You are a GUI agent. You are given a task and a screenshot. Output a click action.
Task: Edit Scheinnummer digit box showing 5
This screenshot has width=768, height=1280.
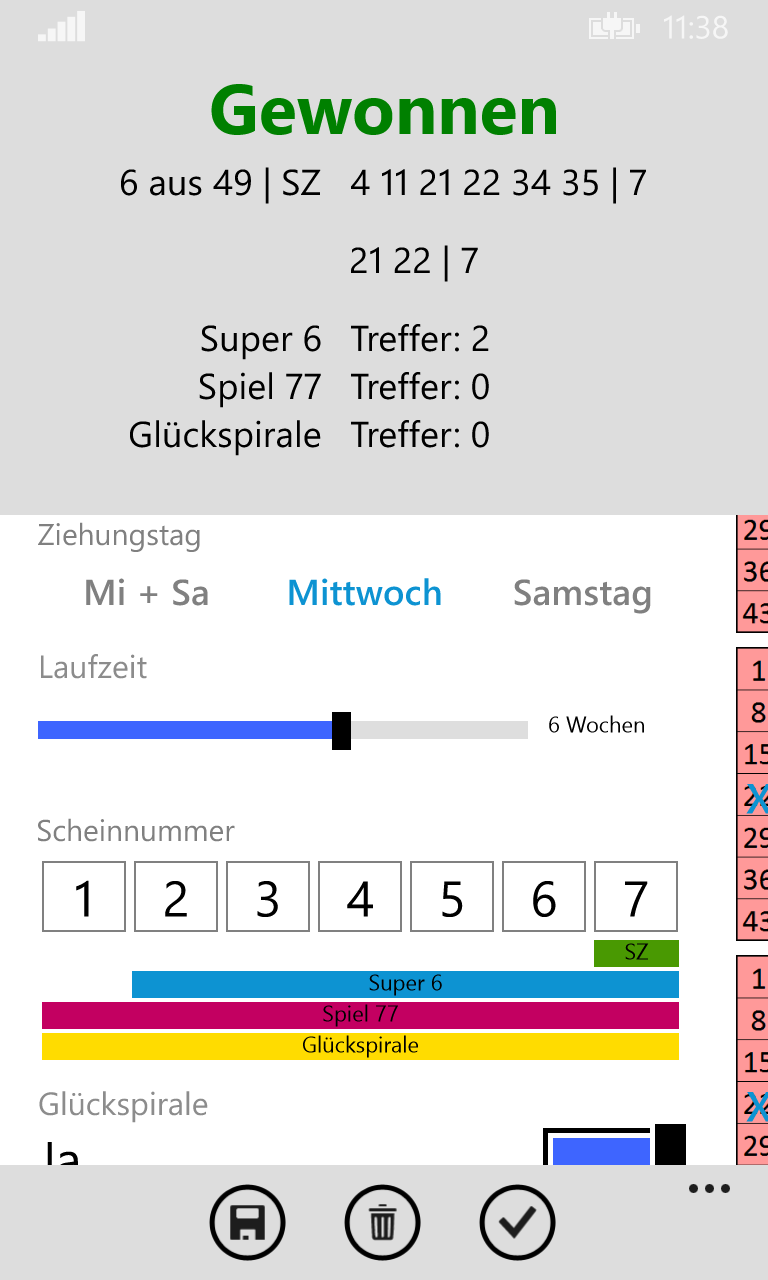coord(452,897)
